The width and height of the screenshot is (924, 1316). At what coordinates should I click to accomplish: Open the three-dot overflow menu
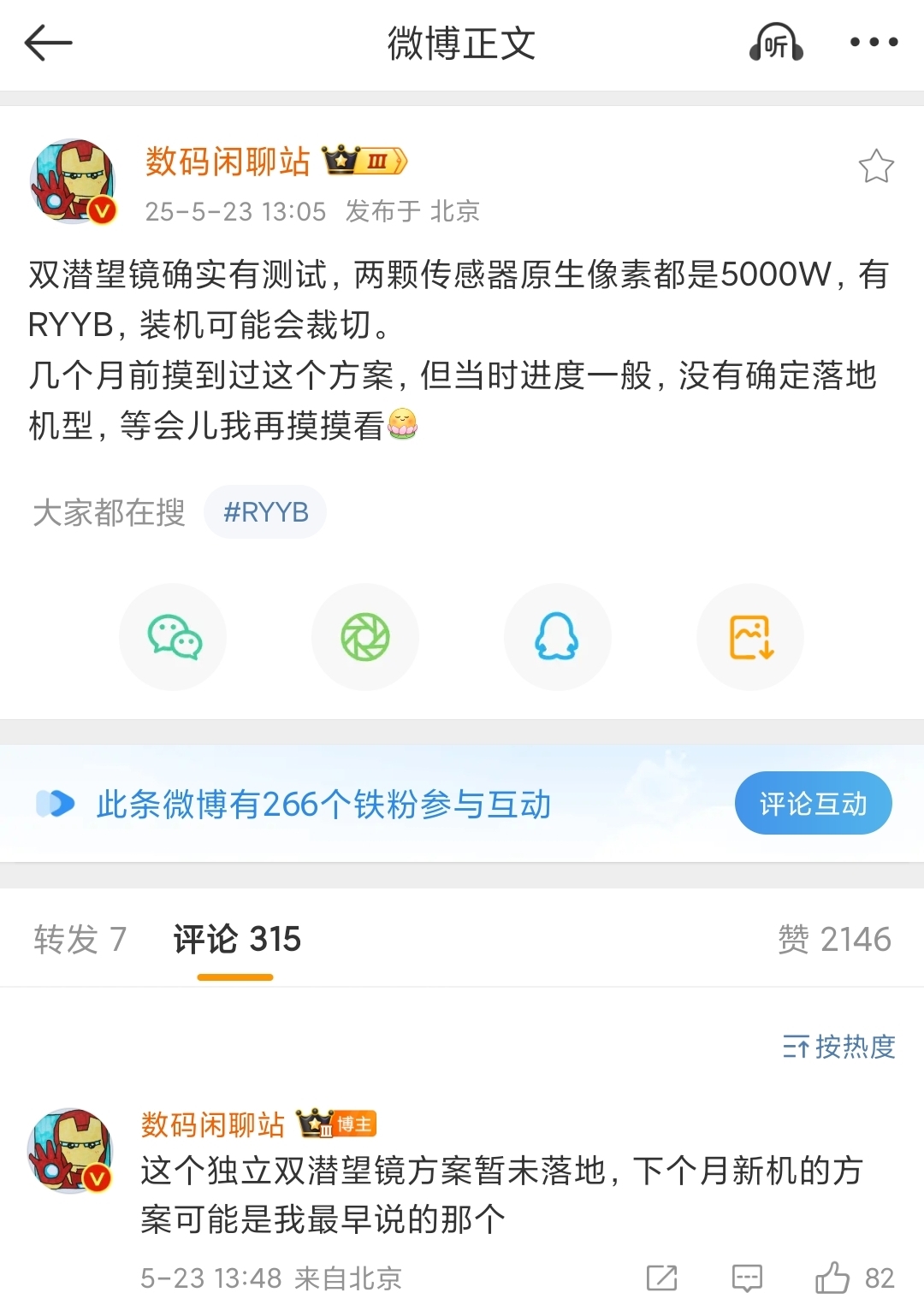pyautogui.click(x=874, y=43)
